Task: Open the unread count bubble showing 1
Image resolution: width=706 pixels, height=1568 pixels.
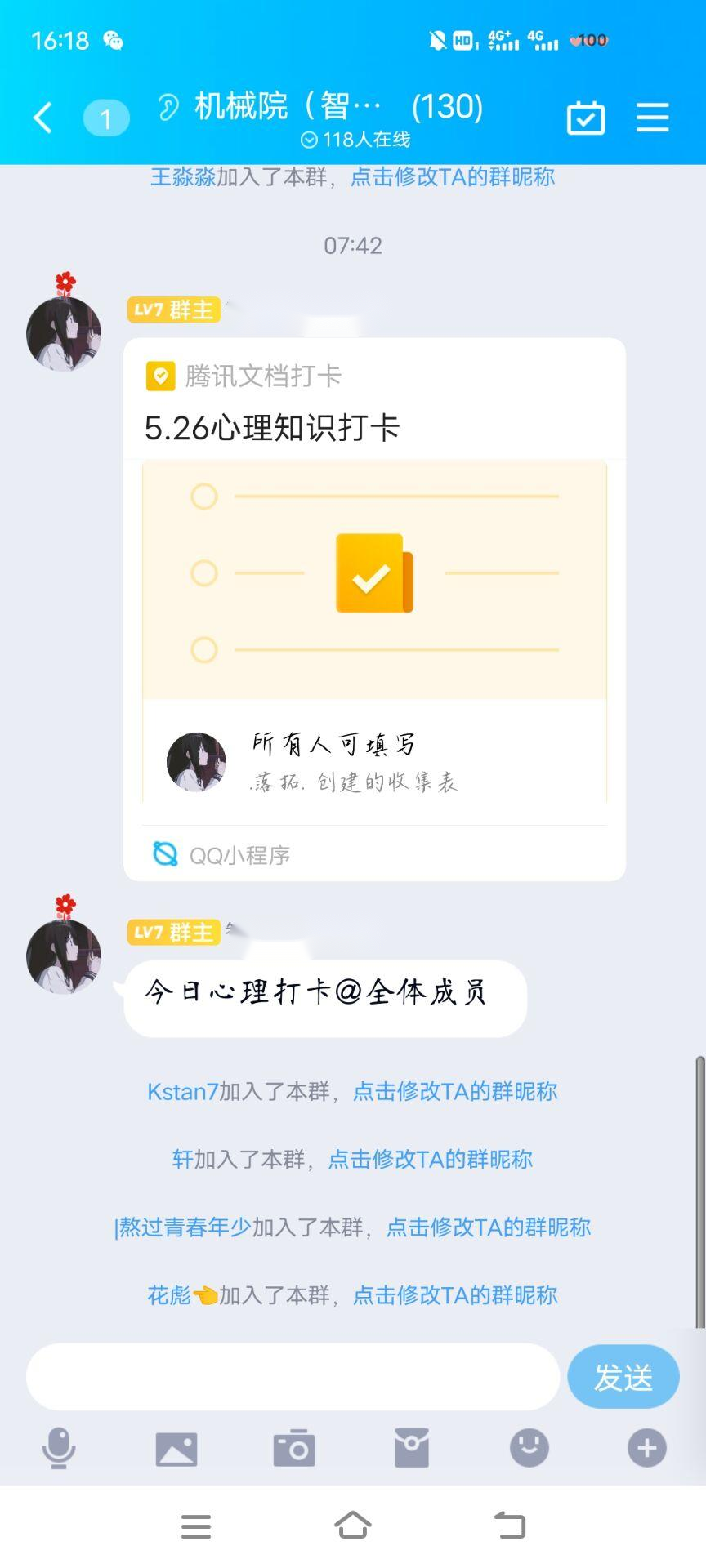Action: pyautogui.click(x=106, y=119)
